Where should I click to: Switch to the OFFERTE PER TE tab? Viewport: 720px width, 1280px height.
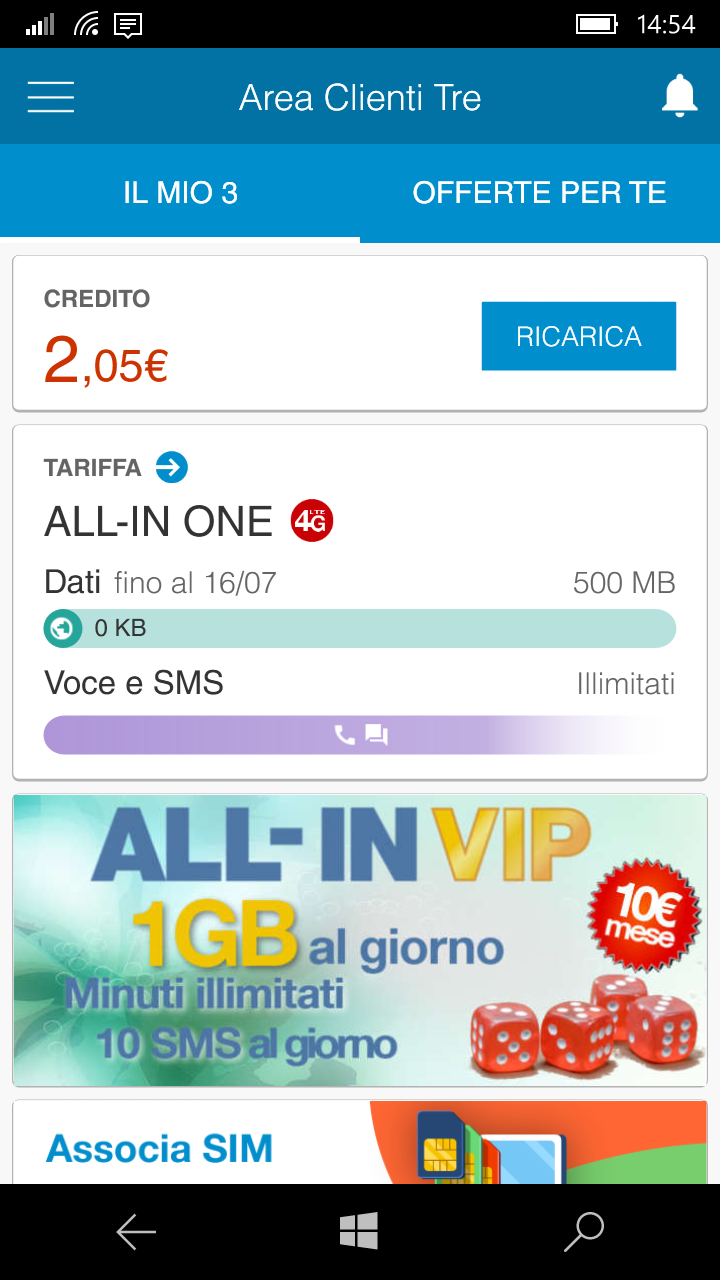(540, 192)
